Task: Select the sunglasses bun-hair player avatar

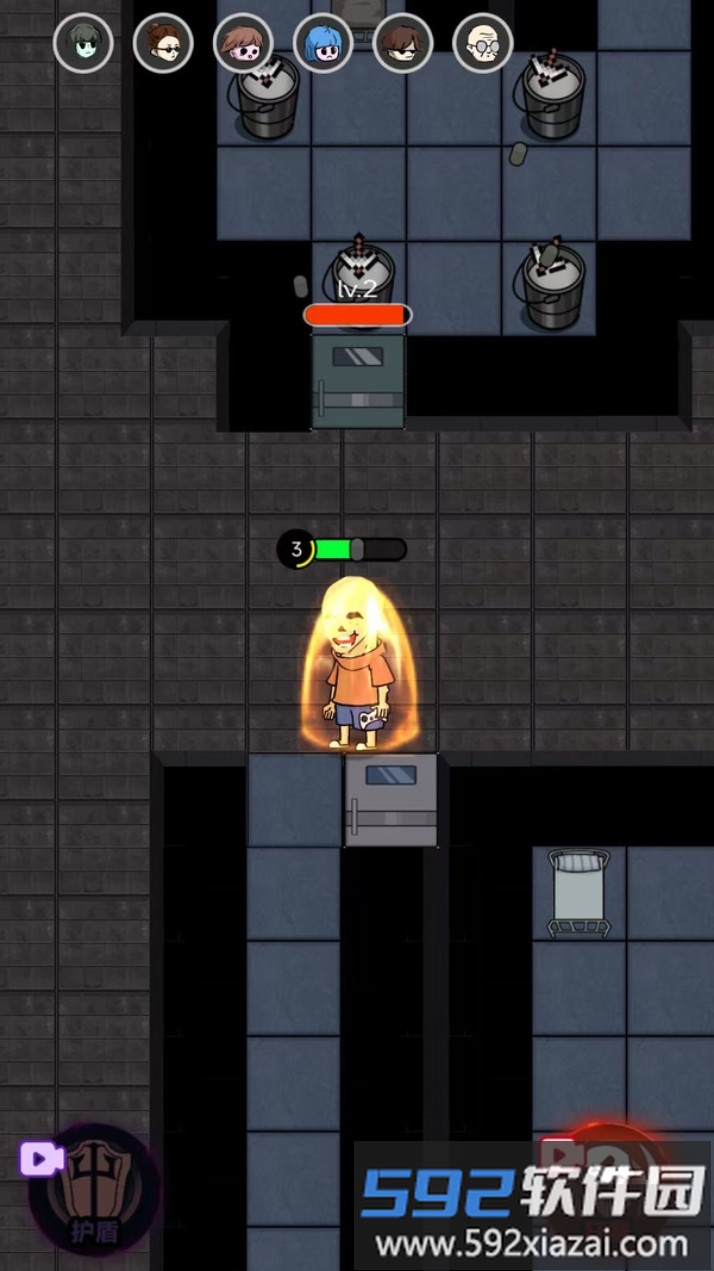Action: pos(163,43)
